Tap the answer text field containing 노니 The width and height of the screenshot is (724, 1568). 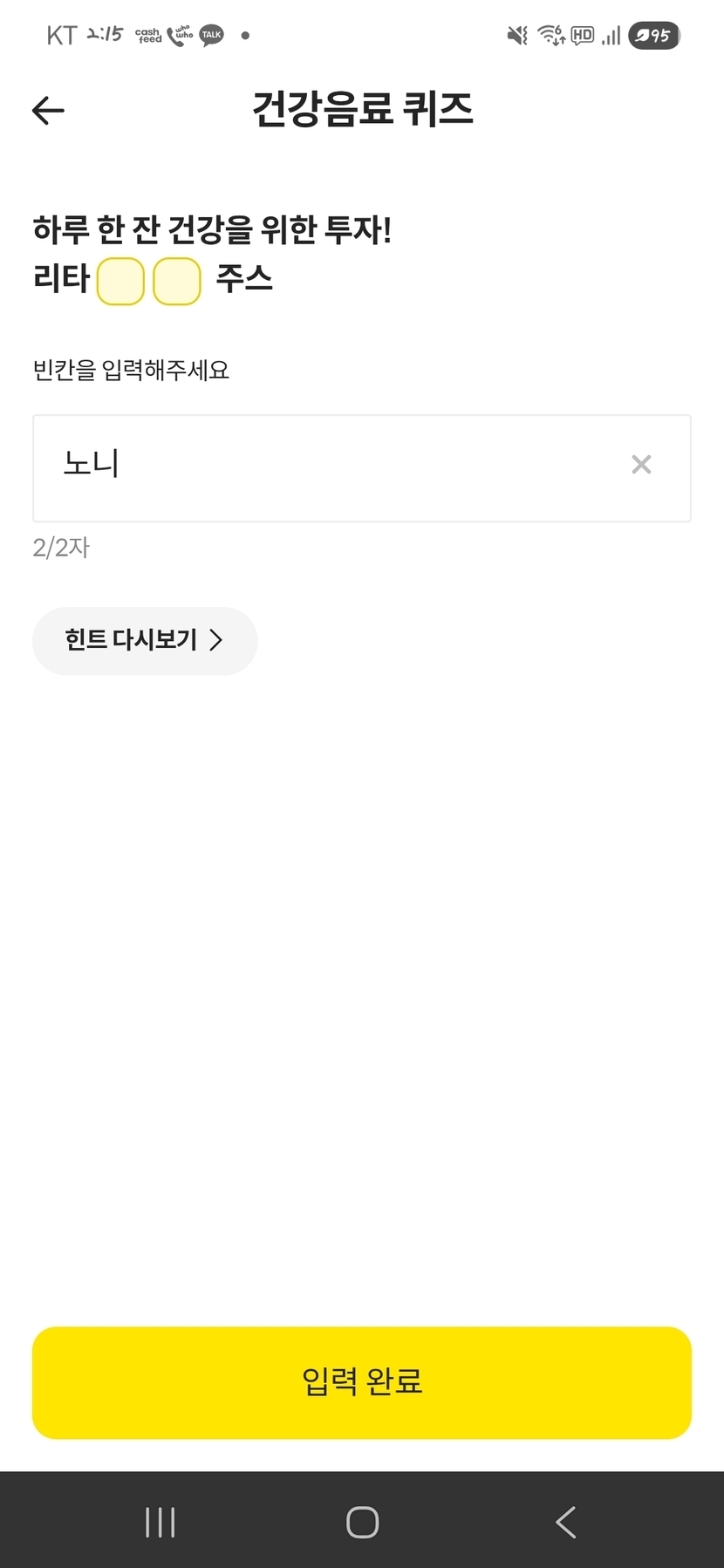331,467
